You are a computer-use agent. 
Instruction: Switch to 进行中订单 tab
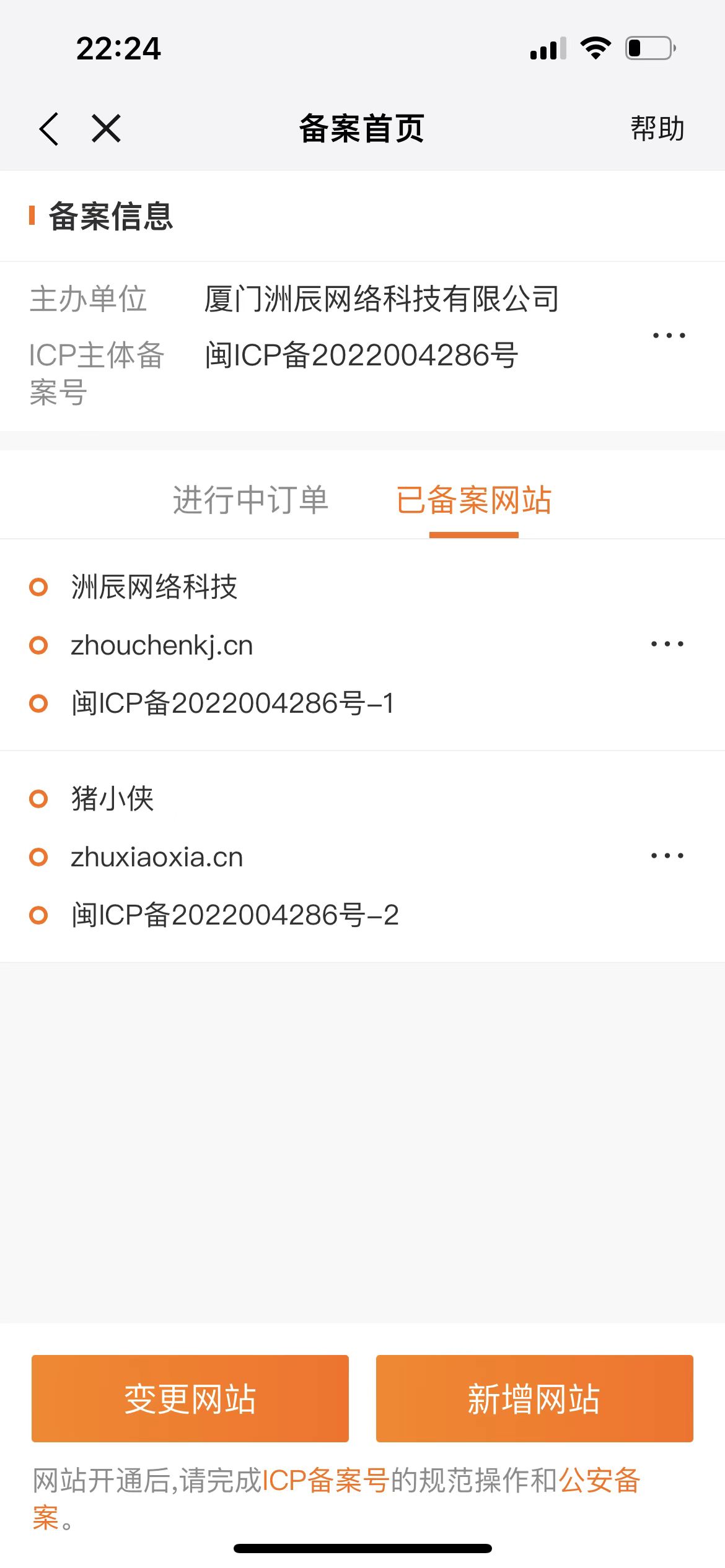coord(250,500)
